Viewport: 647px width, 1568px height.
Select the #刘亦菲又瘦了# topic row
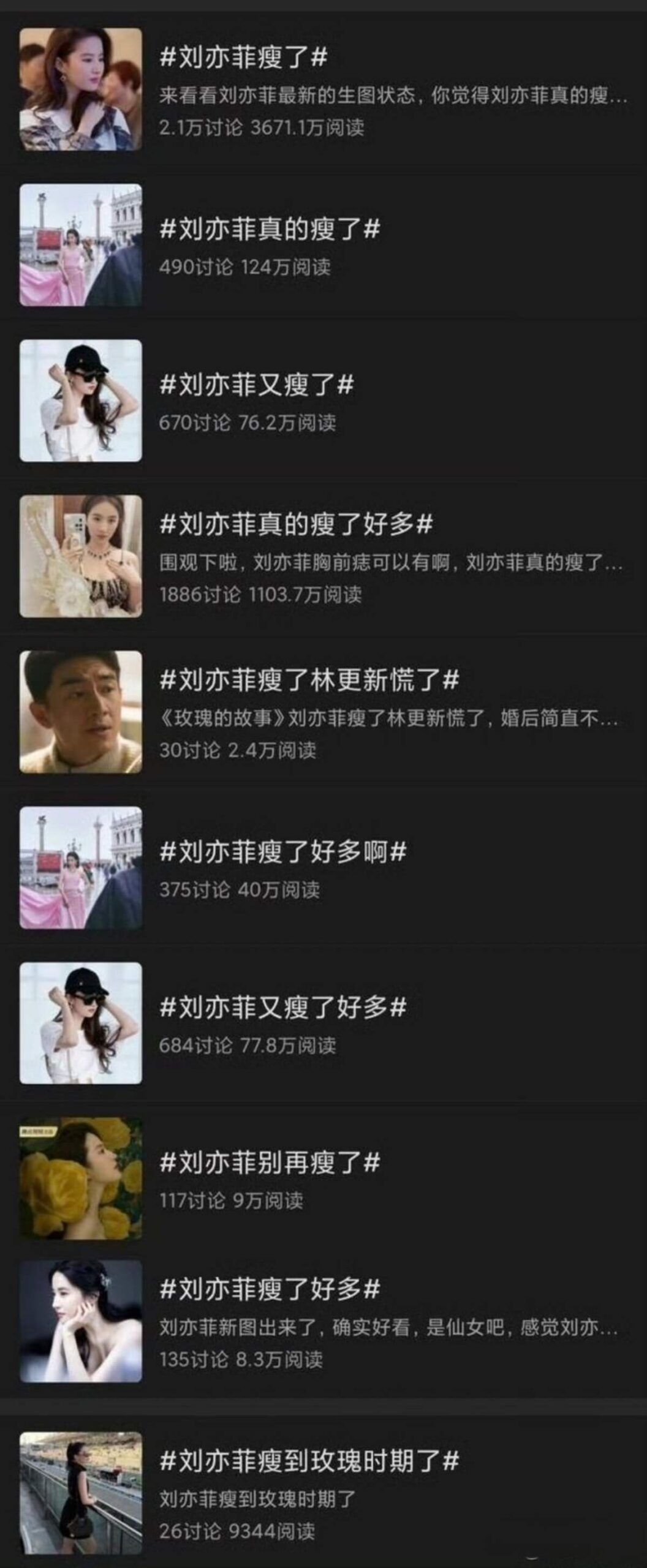257,385
